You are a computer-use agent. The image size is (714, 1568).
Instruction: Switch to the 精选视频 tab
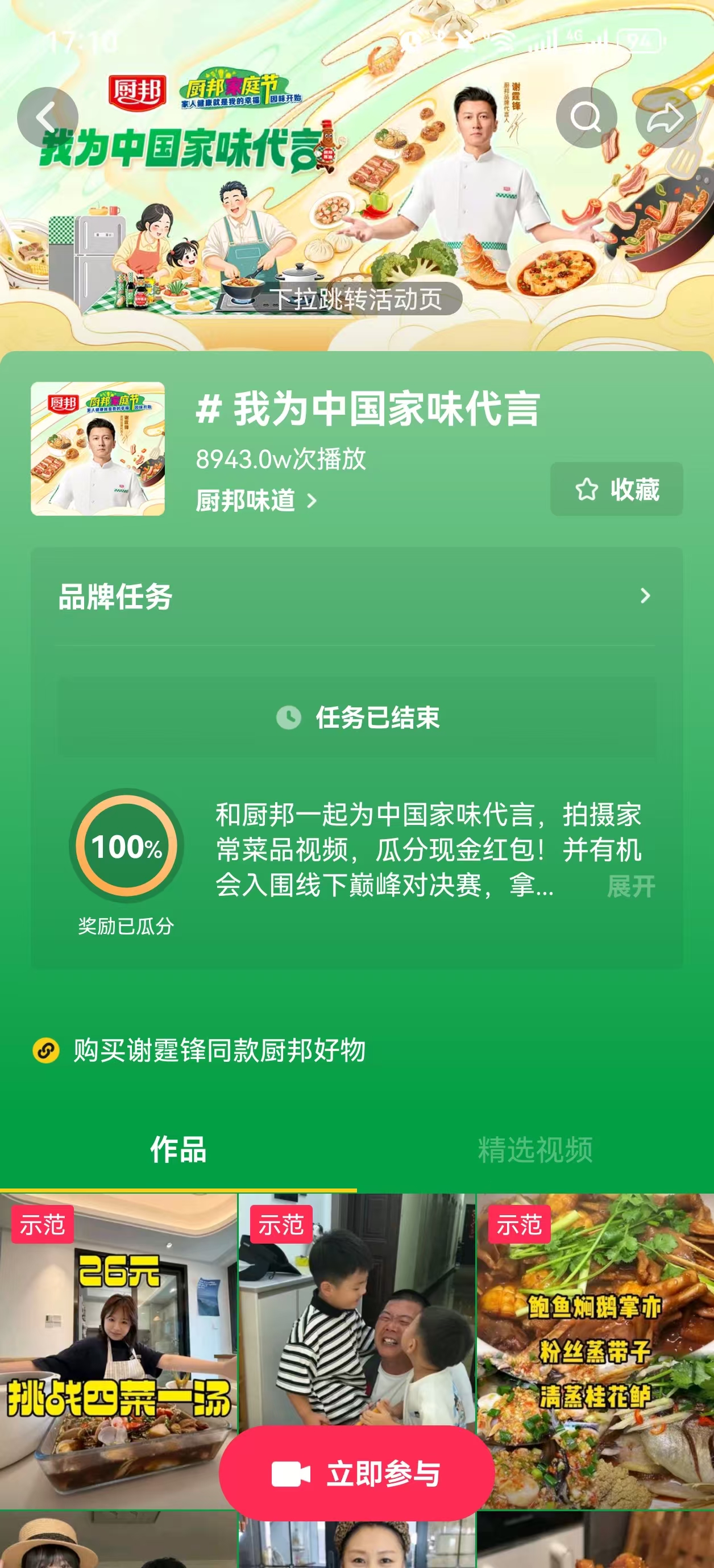[x=535, y=1150]
